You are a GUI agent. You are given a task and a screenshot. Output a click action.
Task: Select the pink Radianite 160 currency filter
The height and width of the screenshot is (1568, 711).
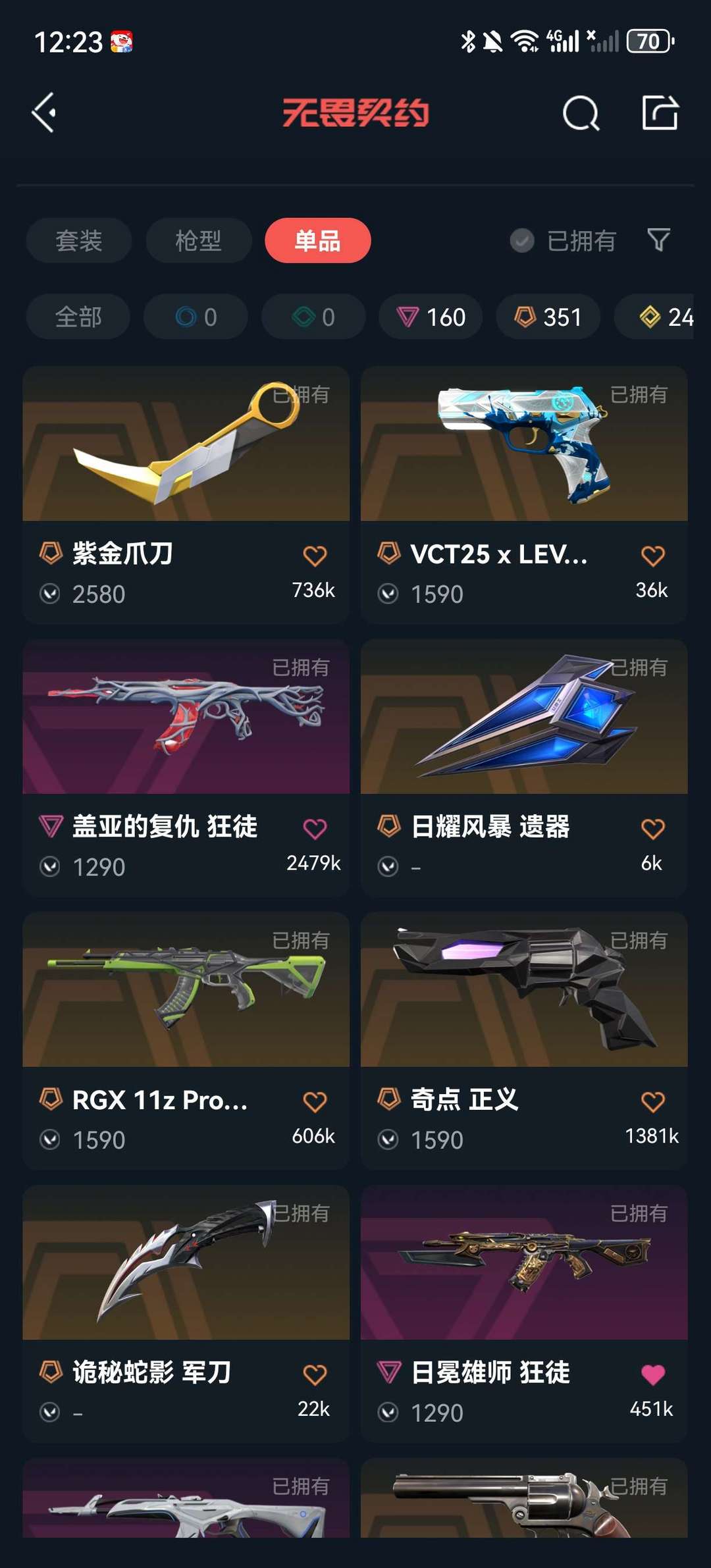click(430, 317)
